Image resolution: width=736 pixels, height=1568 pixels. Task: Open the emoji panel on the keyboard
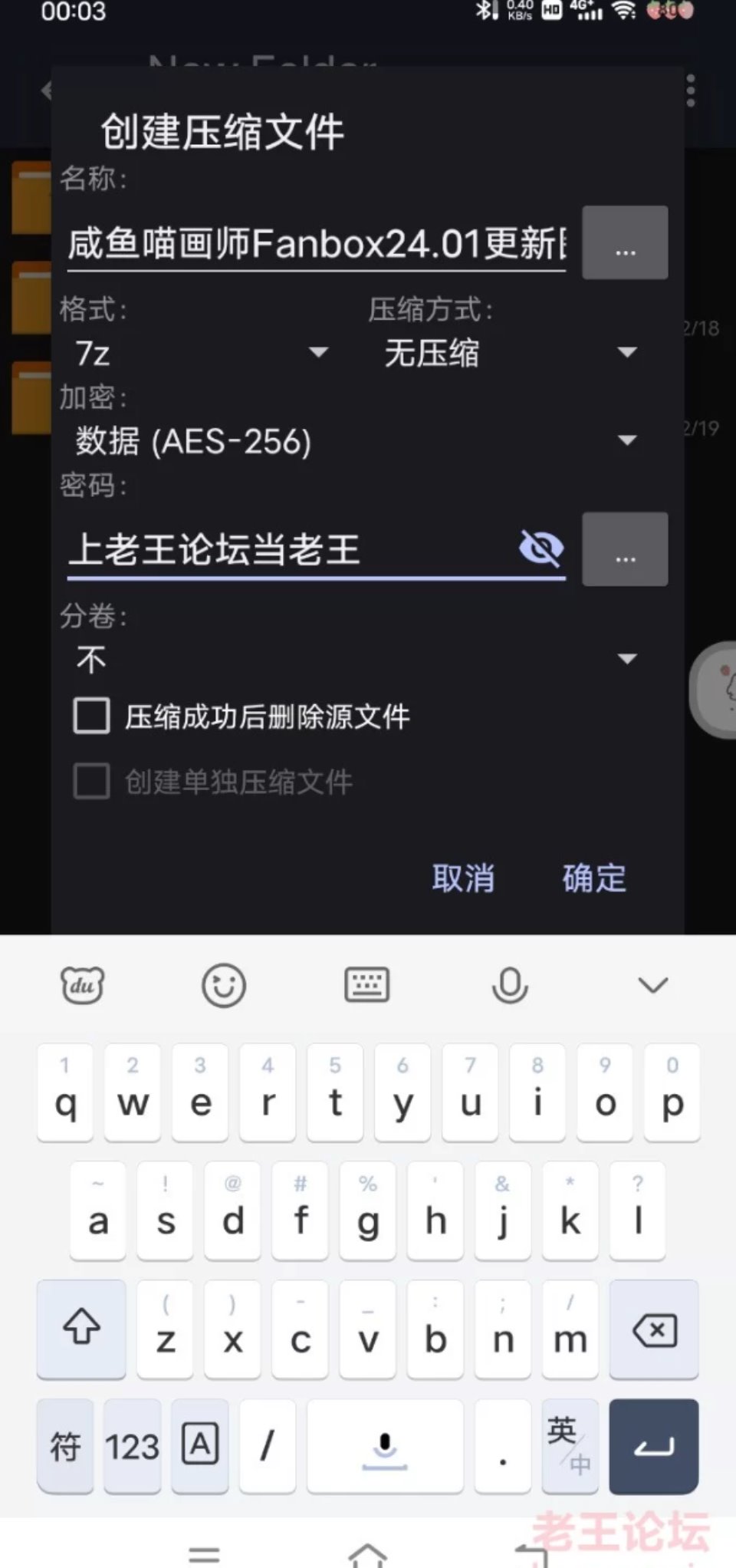tap(224, 985)
